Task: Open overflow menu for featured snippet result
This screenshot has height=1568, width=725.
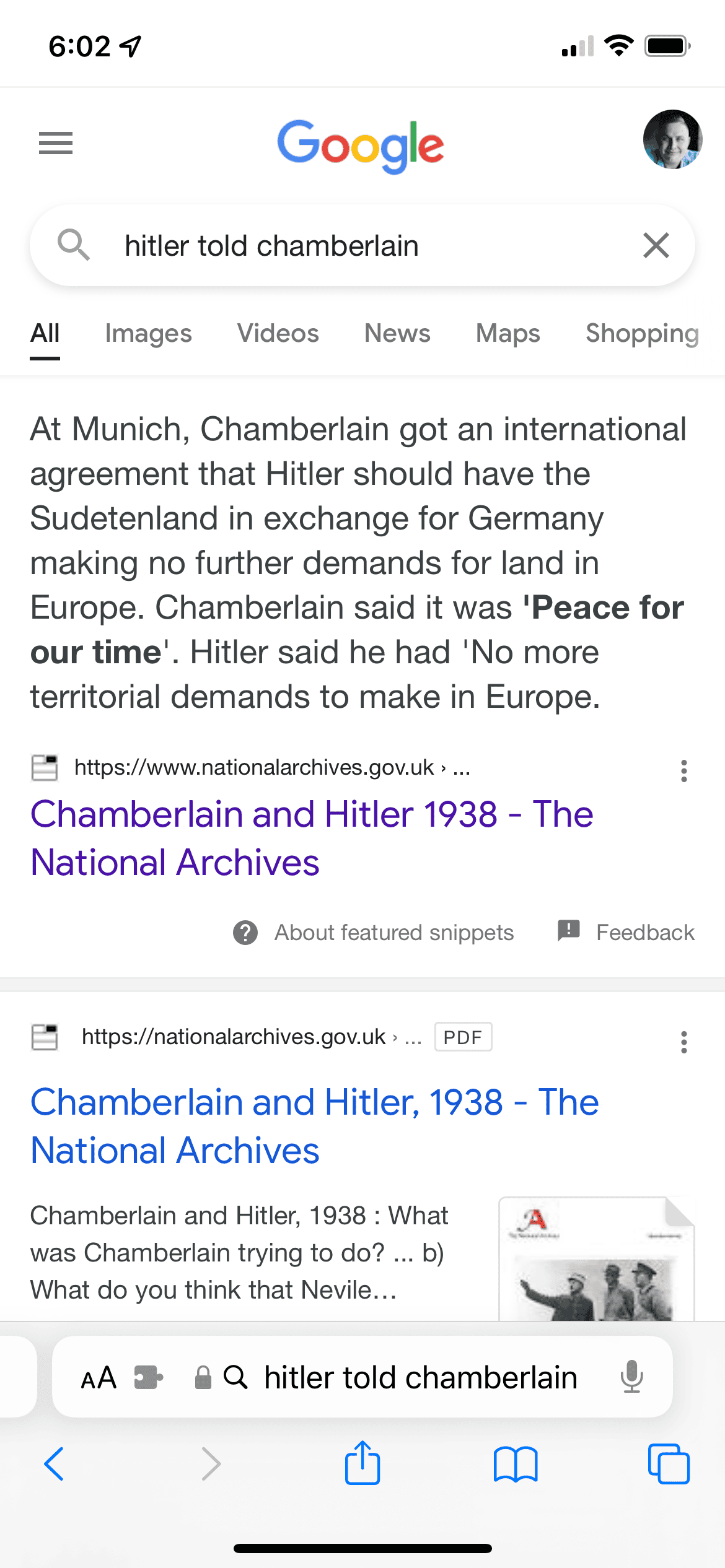Action: 683,771
